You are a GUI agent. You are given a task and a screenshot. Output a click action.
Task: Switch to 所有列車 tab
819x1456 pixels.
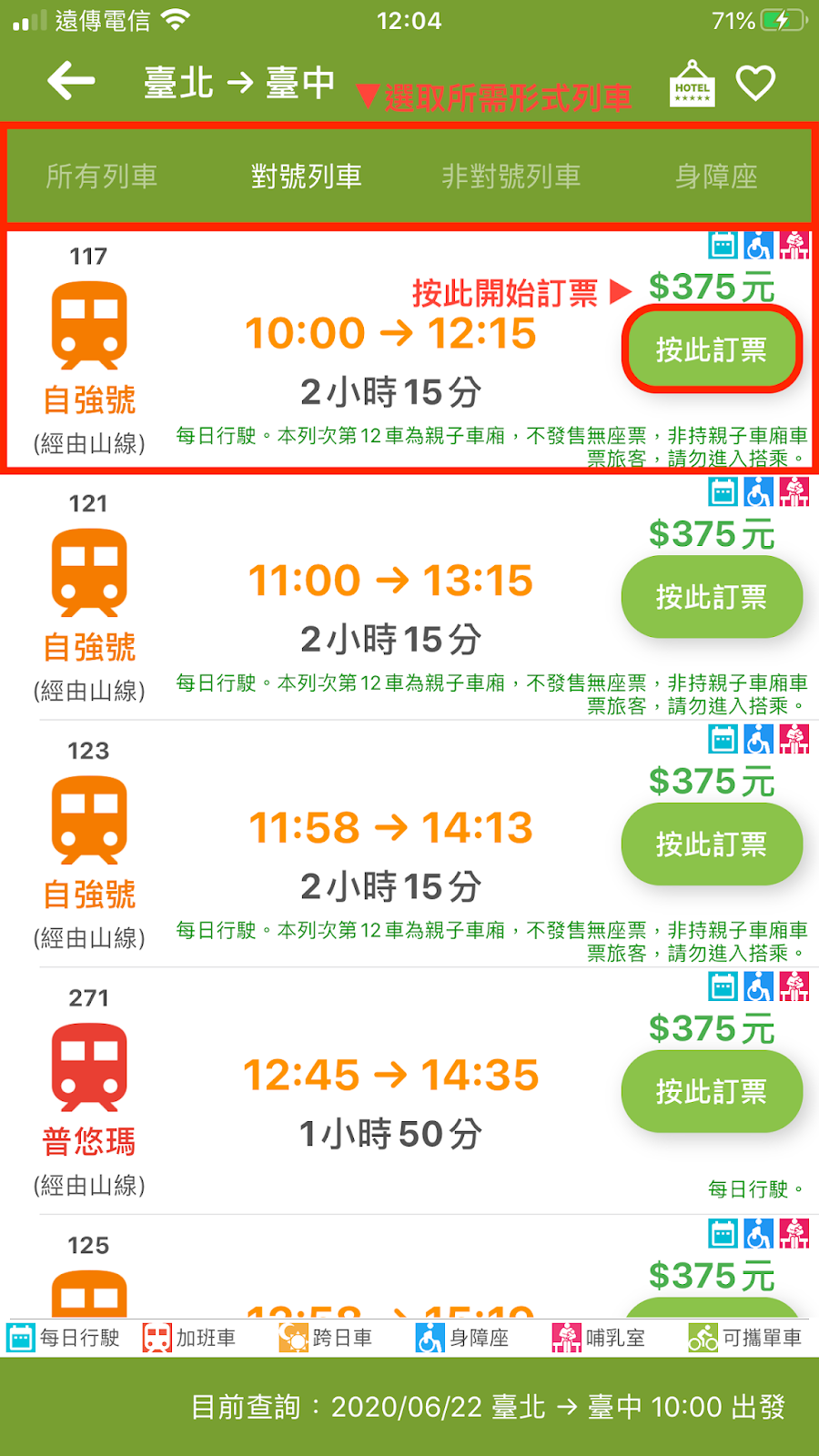(x=102, y=176)
